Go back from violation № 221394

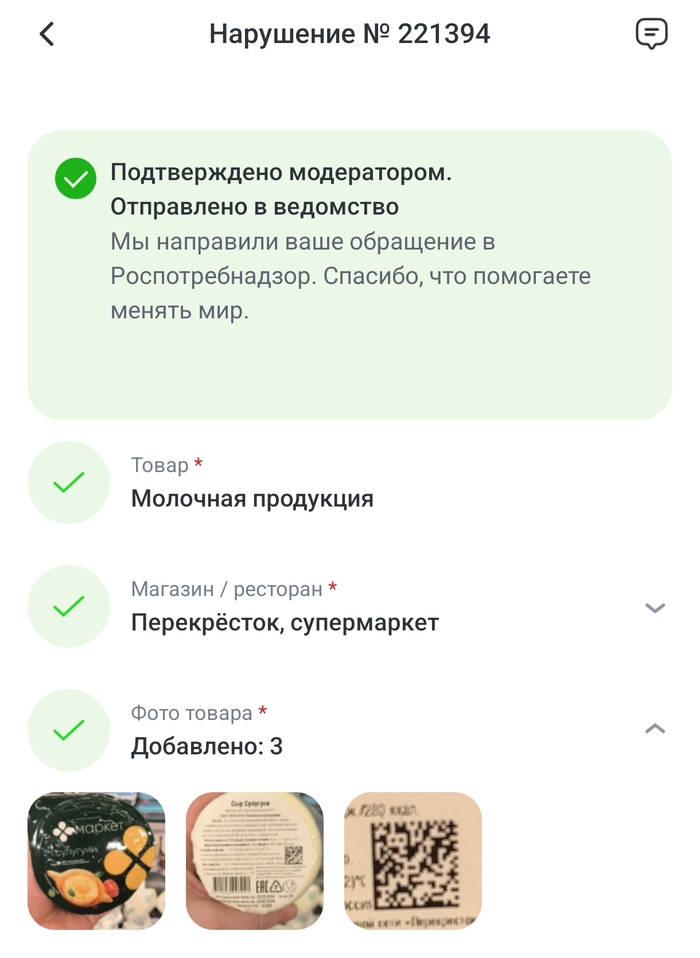click(x=46, y=34)
